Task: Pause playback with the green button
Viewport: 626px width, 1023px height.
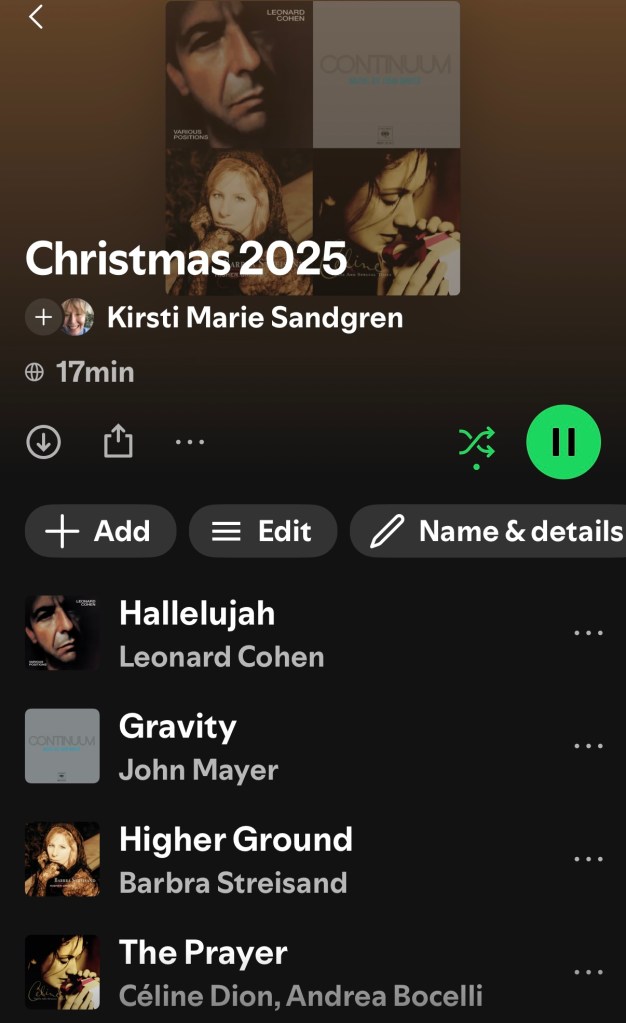Action: pyautogui.click(x=563, y=442)
